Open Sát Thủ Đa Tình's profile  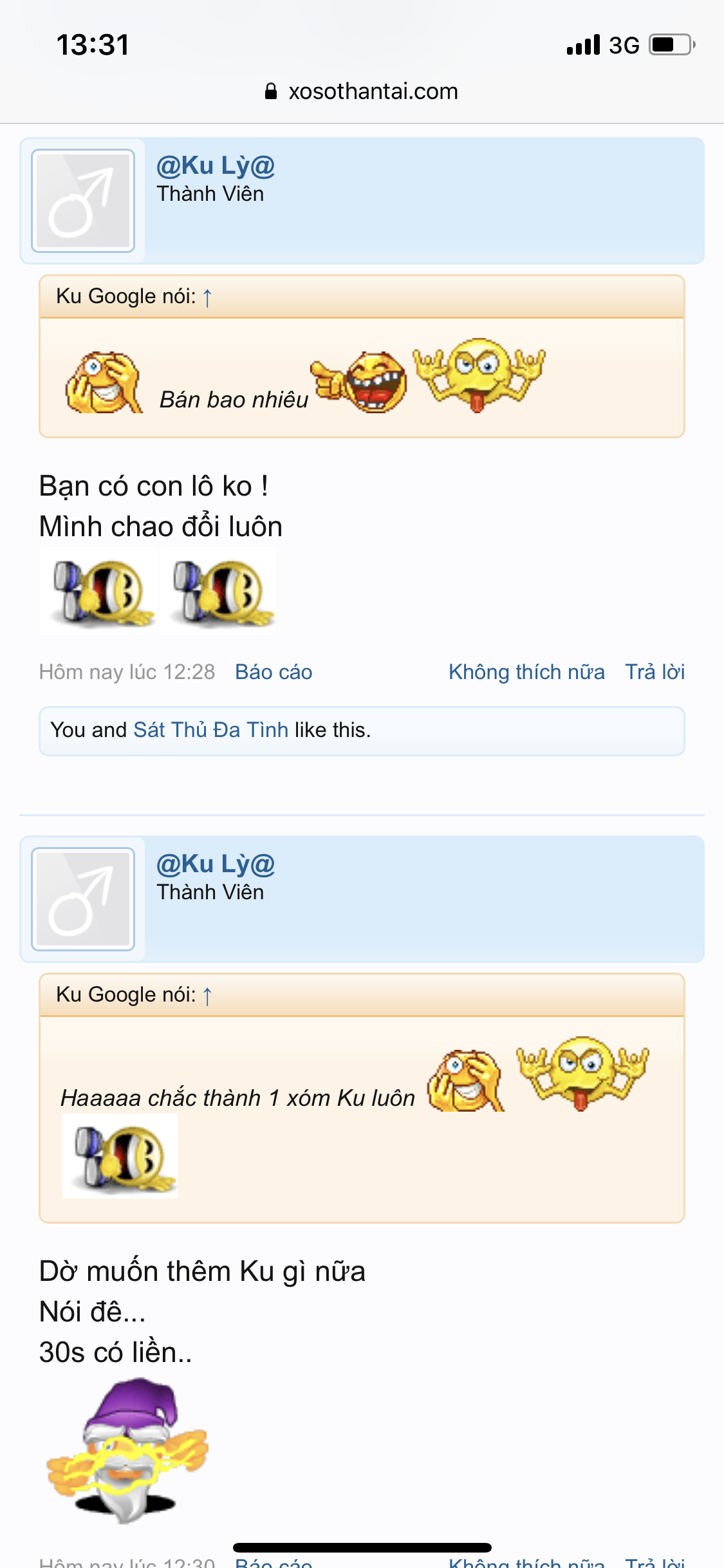tap(210, 730)
